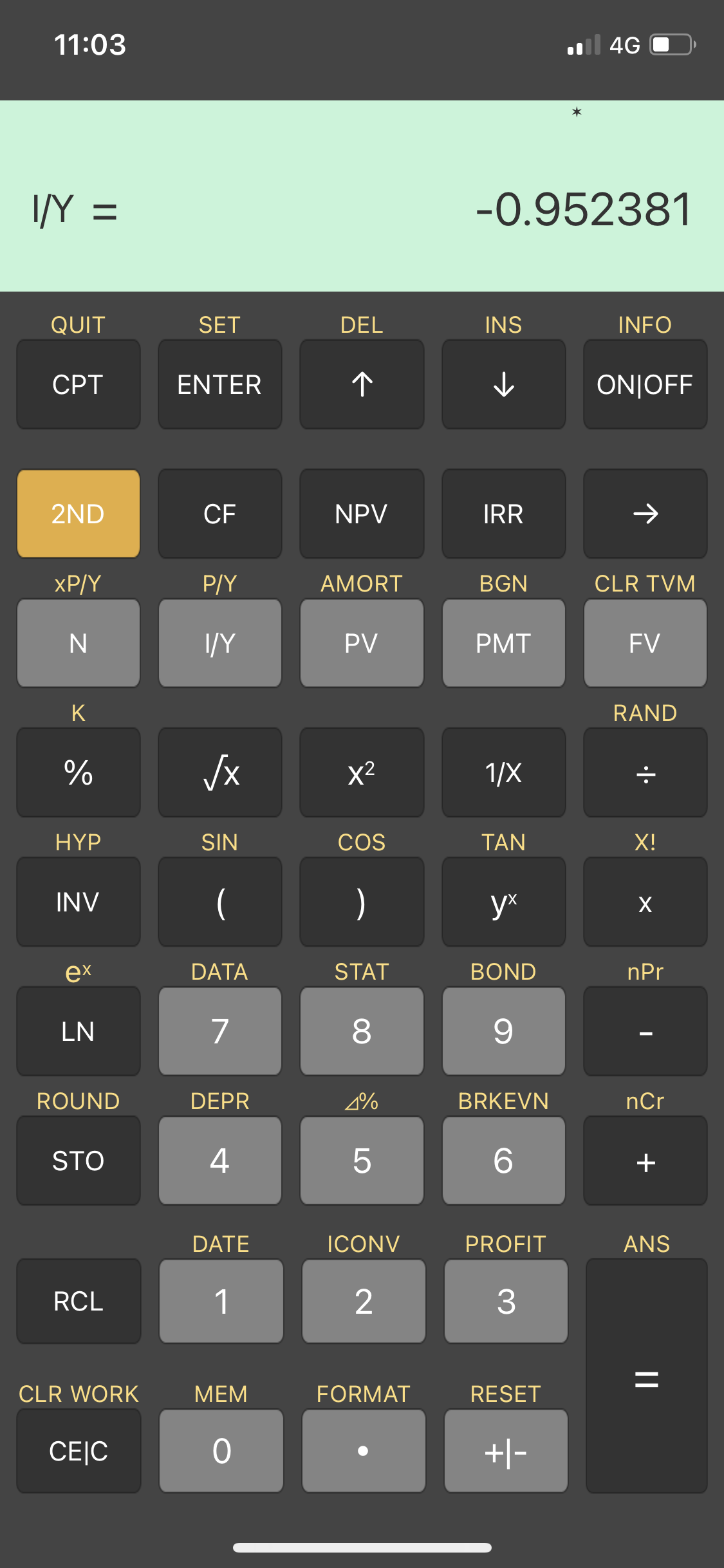The image size is (724, 1568).
Task: Enter digit 7 on the keypad
Action: point(219,1031)
